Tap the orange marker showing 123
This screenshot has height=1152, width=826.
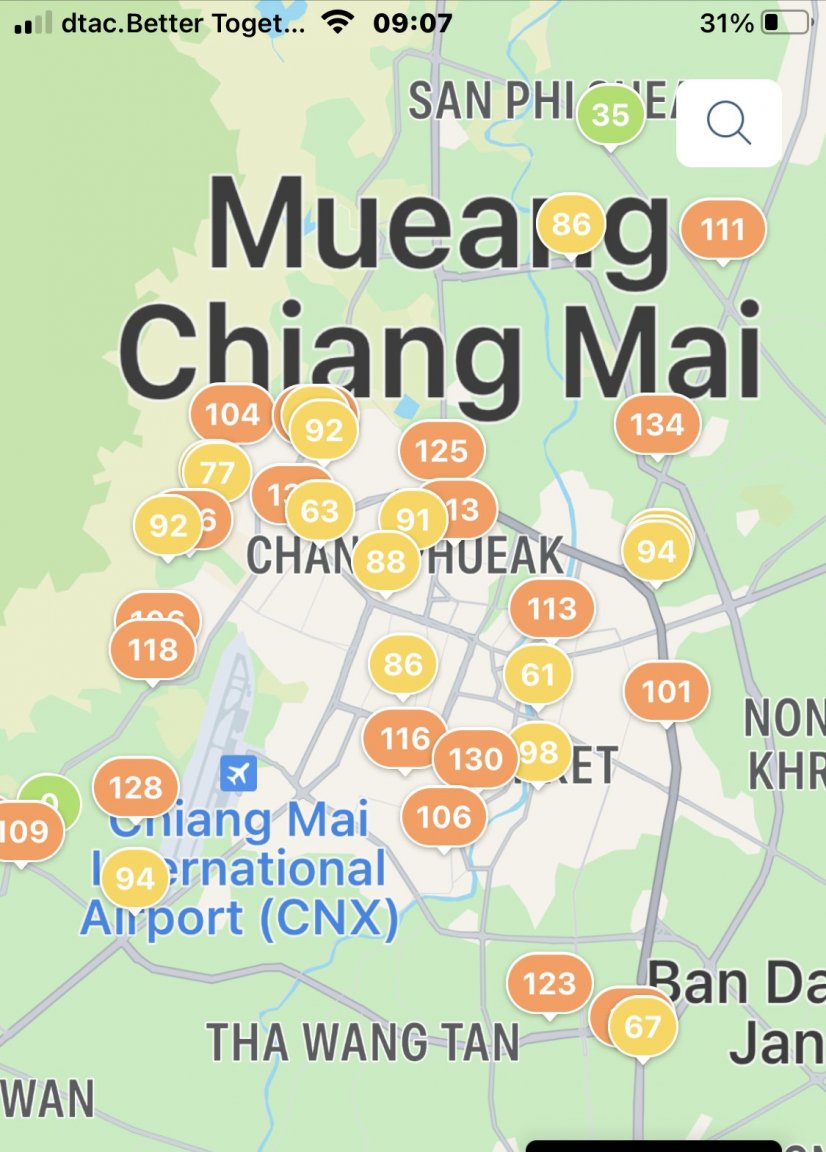[549, 984]
